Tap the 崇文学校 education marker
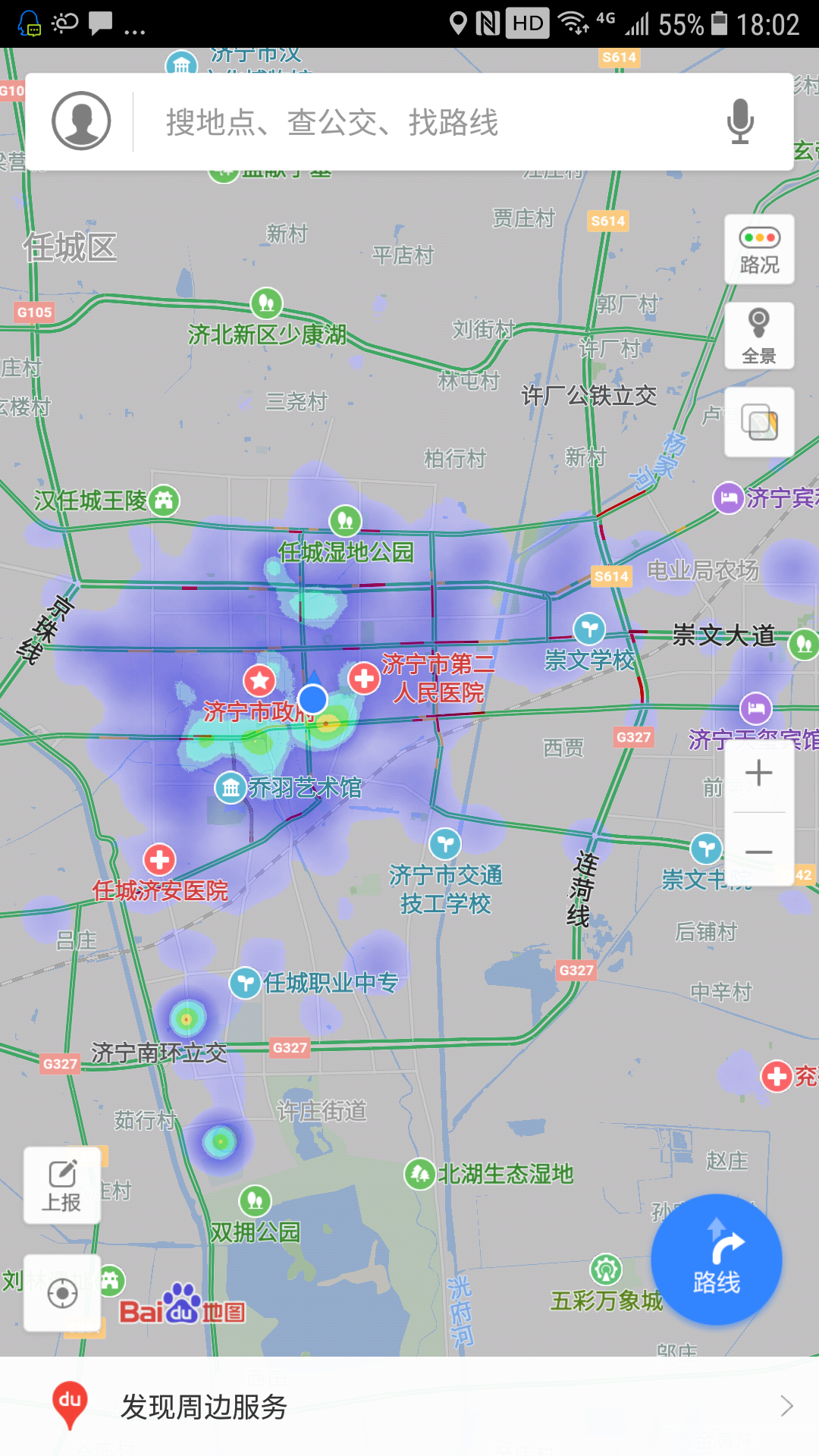Viewport: 819px width, 1456px height. tap(588, 629)
